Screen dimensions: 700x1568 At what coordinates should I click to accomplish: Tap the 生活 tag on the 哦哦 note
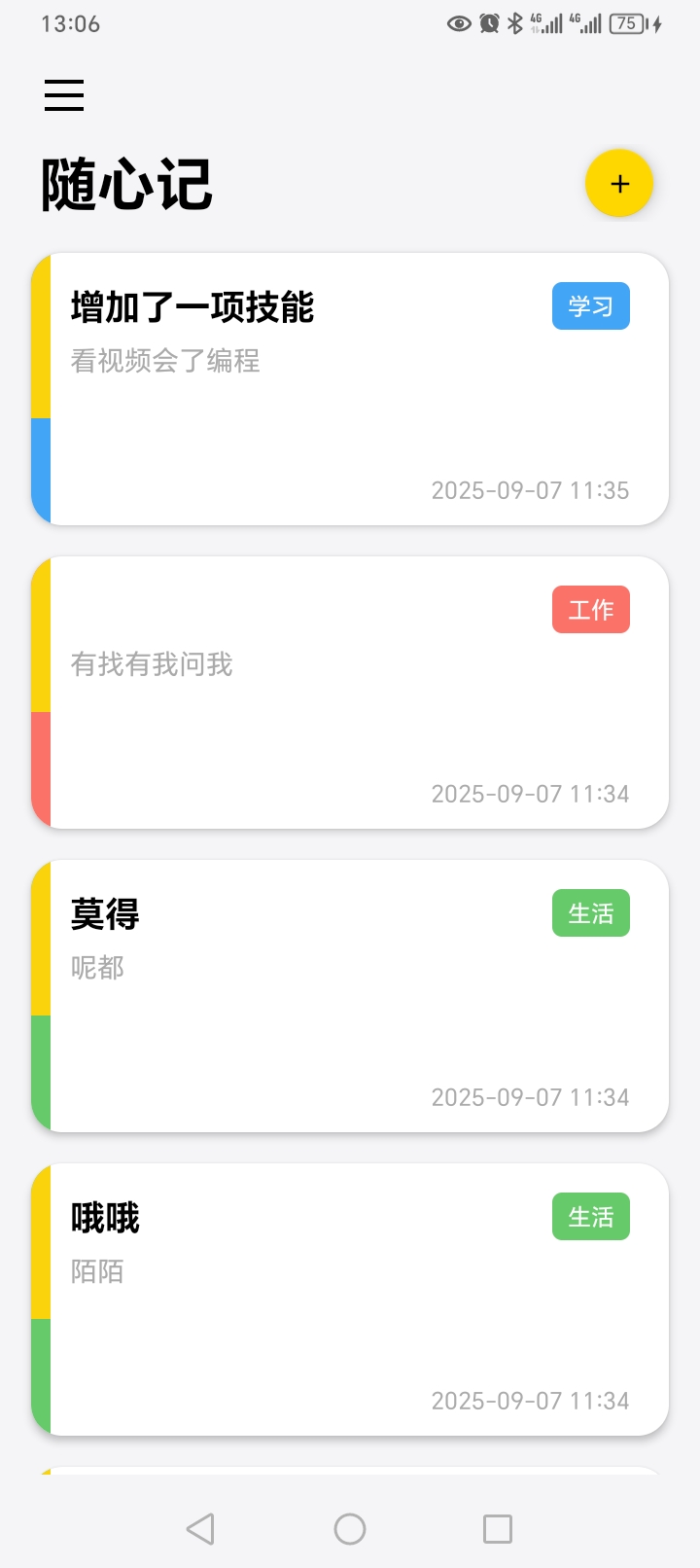click(590, 1216)
